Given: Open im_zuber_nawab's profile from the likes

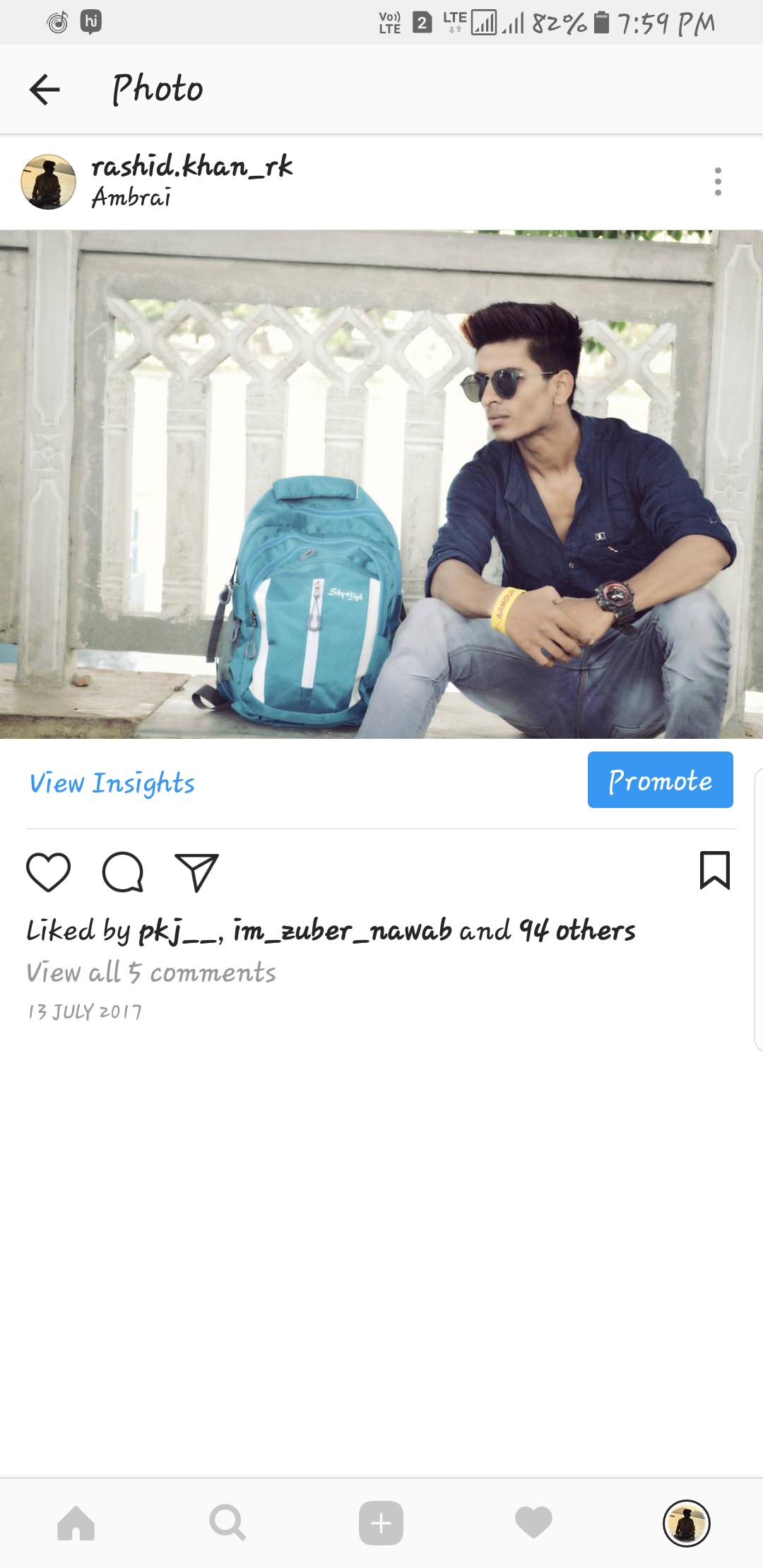Looking at the screenshot, I should [342, 931].
